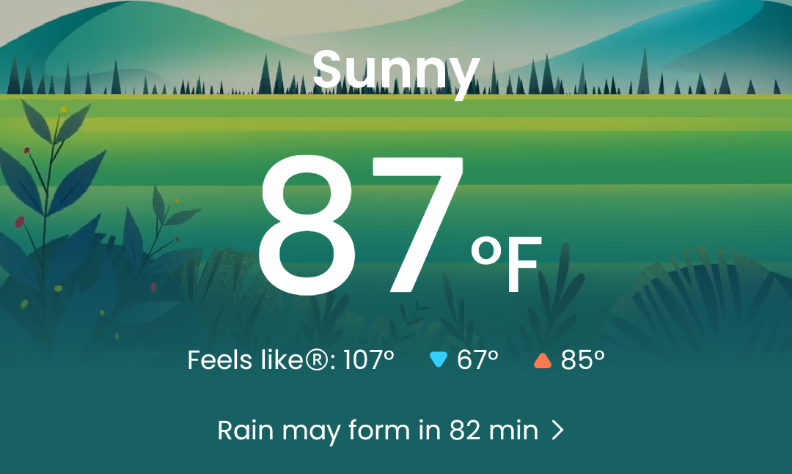Open the 'Rain may form in 82 min' forecast
The width and height of the screenshot is (792, 474).
click(391, 431)
